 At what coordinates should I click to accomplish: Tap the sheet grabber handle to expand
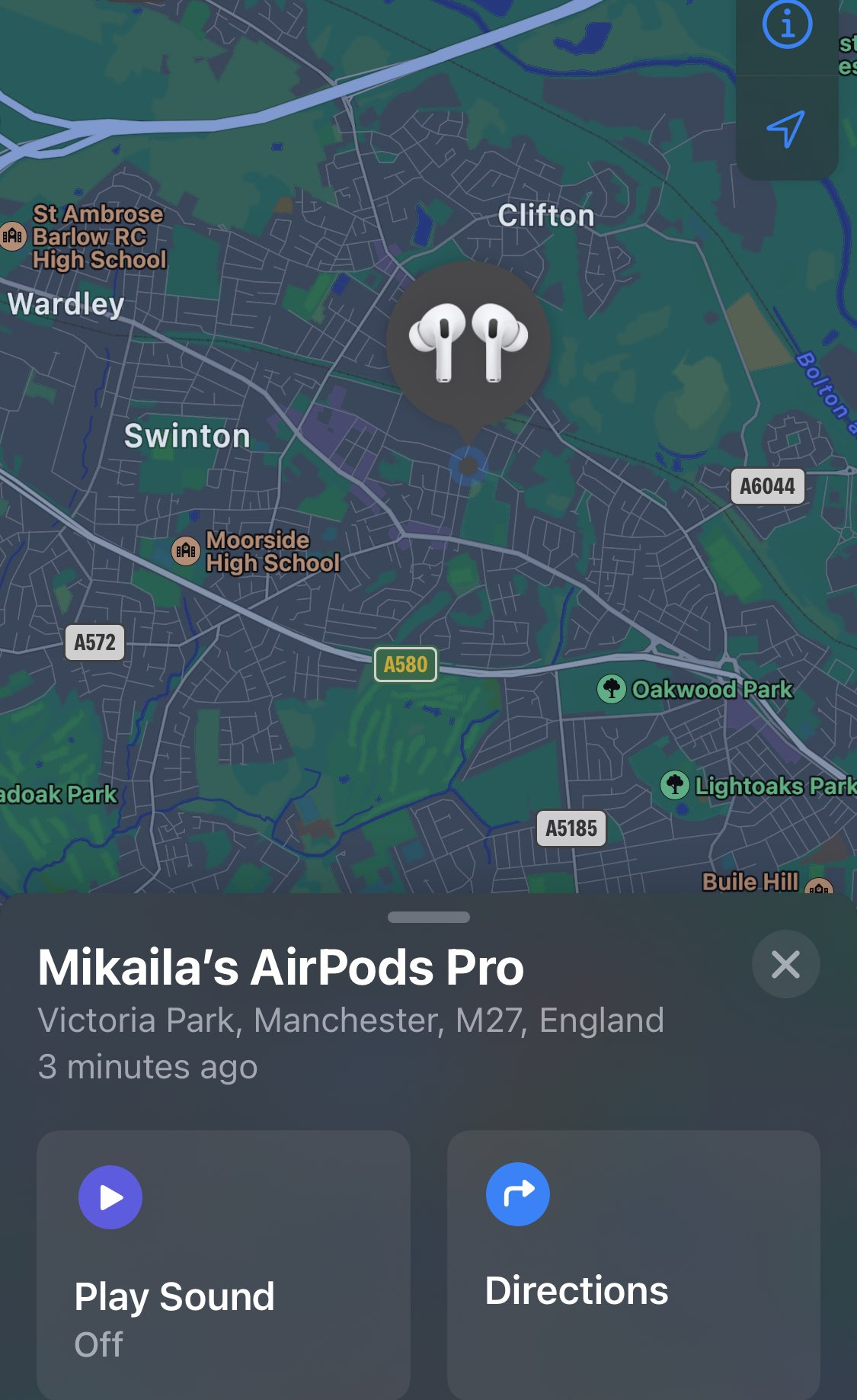pyautogui.click(x=429, y=917)
